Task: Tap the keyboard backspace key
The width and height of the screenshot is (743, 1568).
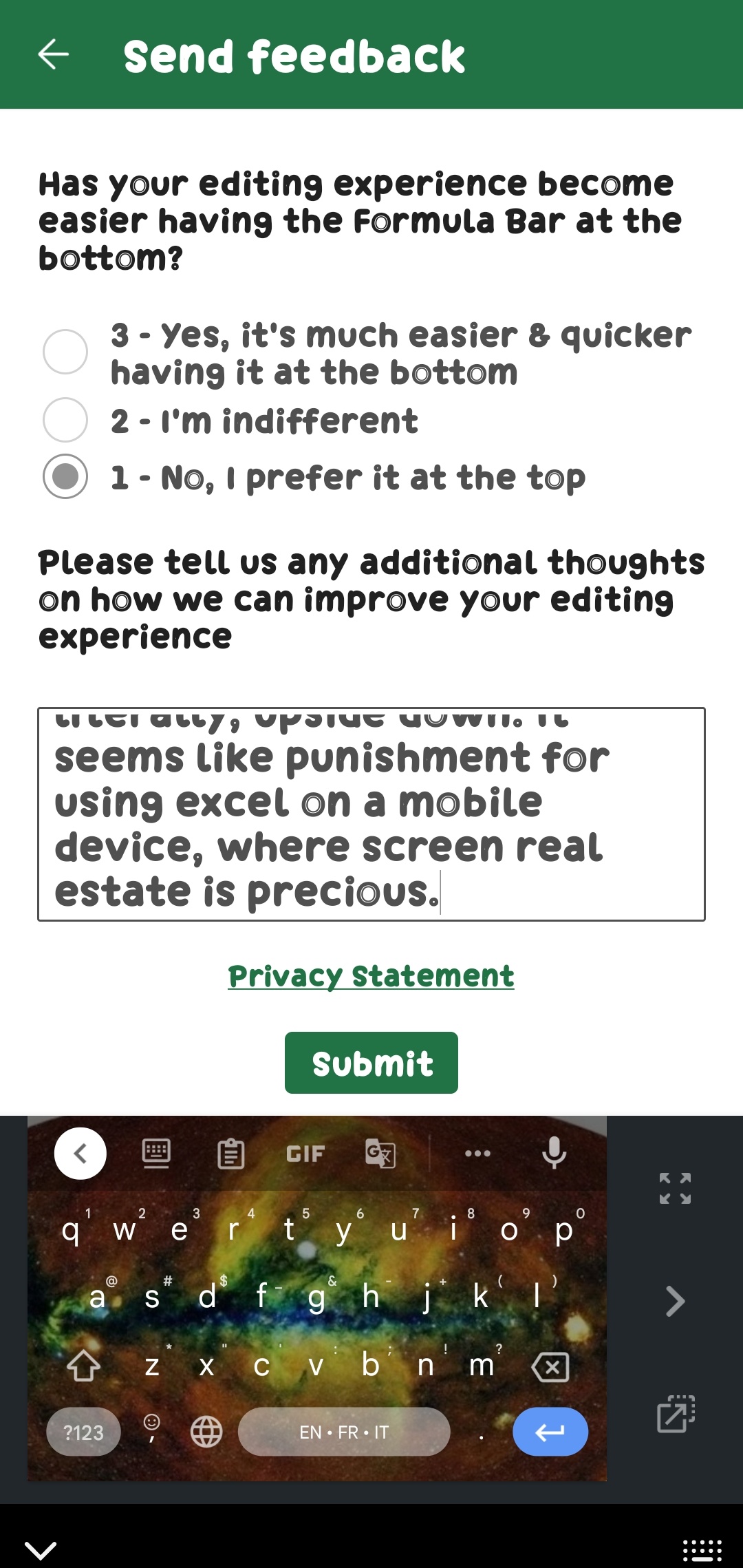Action: [550, 1367]
